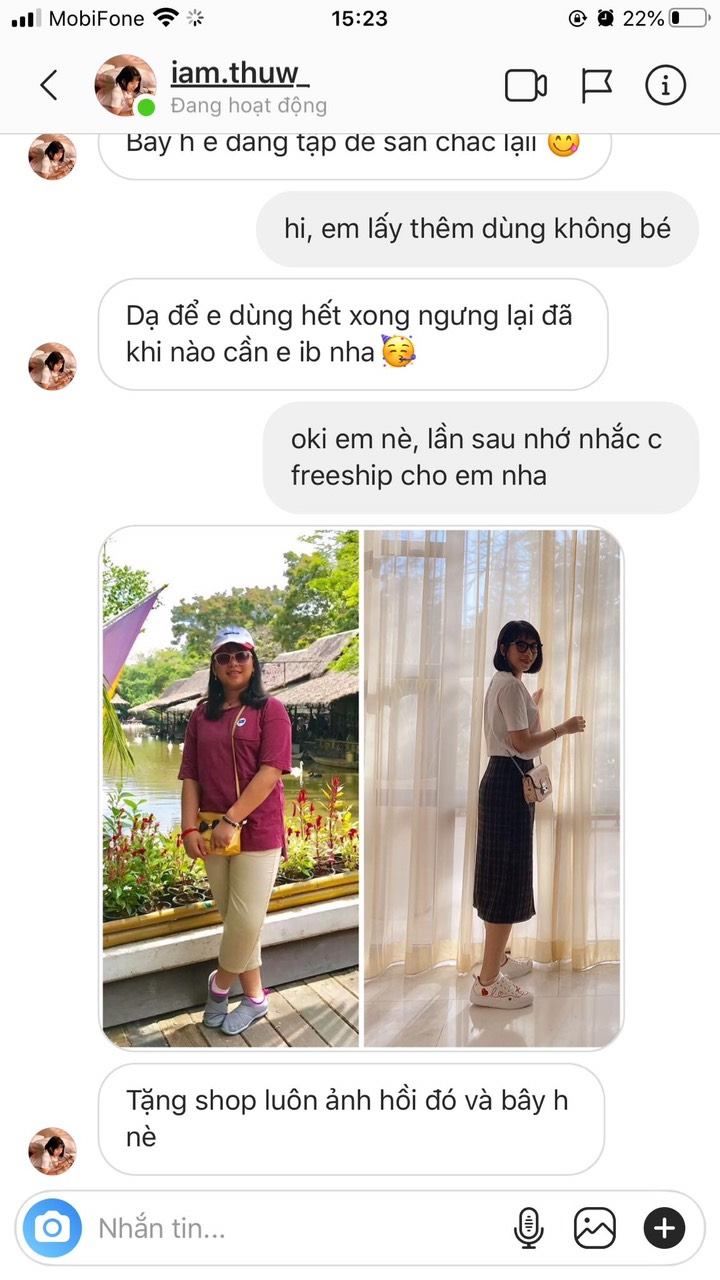Screen dimensions: 720x1280
Task: Open camera to send a photo
Action: pos(53,1228)
